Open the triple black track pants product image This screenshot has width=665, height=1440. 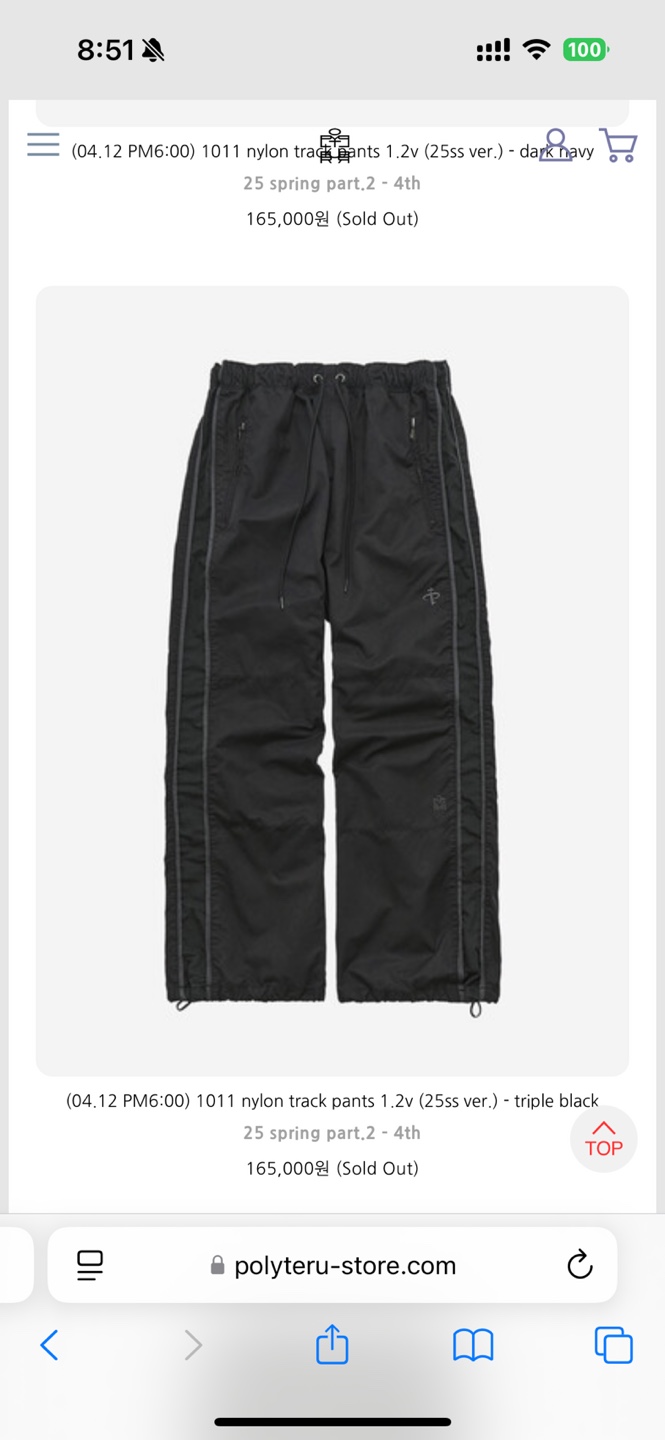pos(332,680)
